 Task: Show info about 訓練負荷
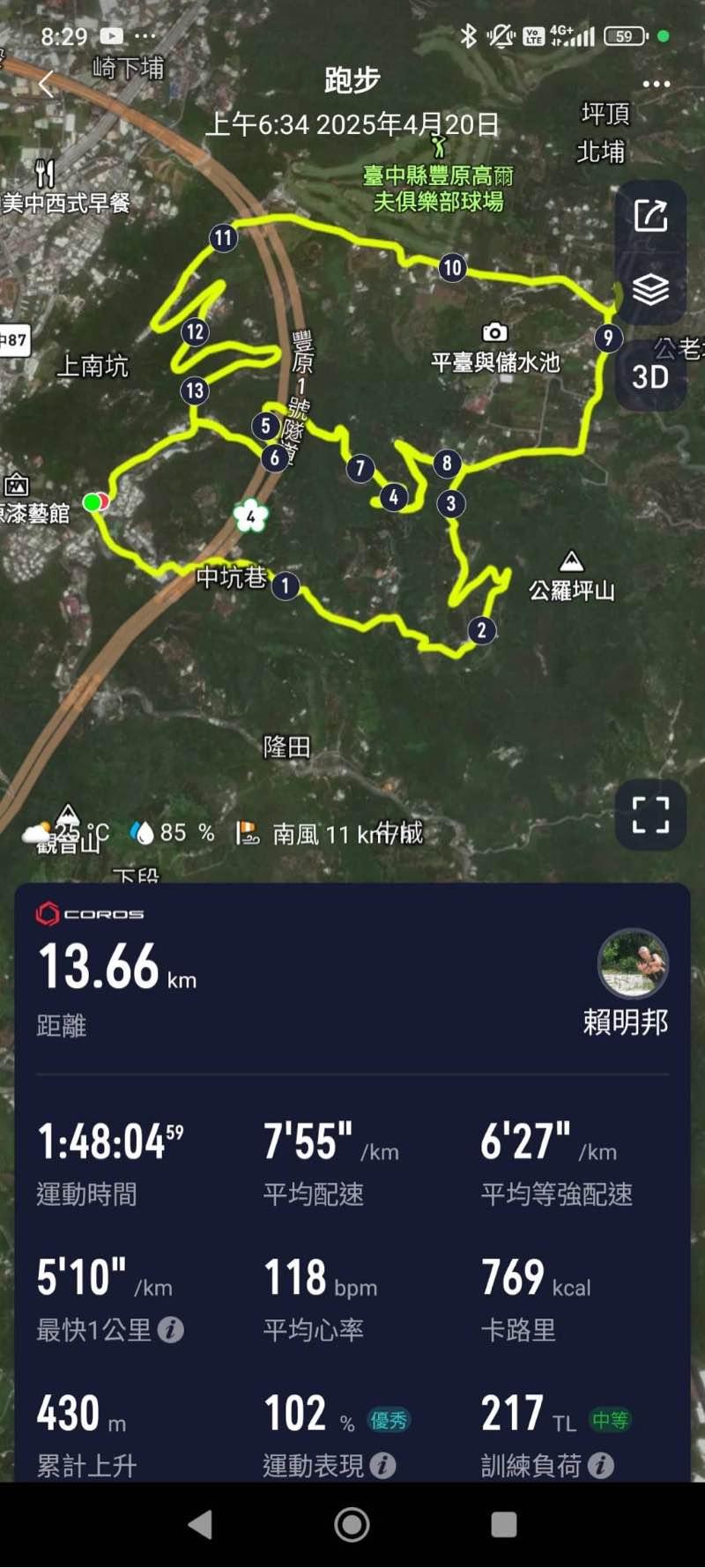point(600,1465)
